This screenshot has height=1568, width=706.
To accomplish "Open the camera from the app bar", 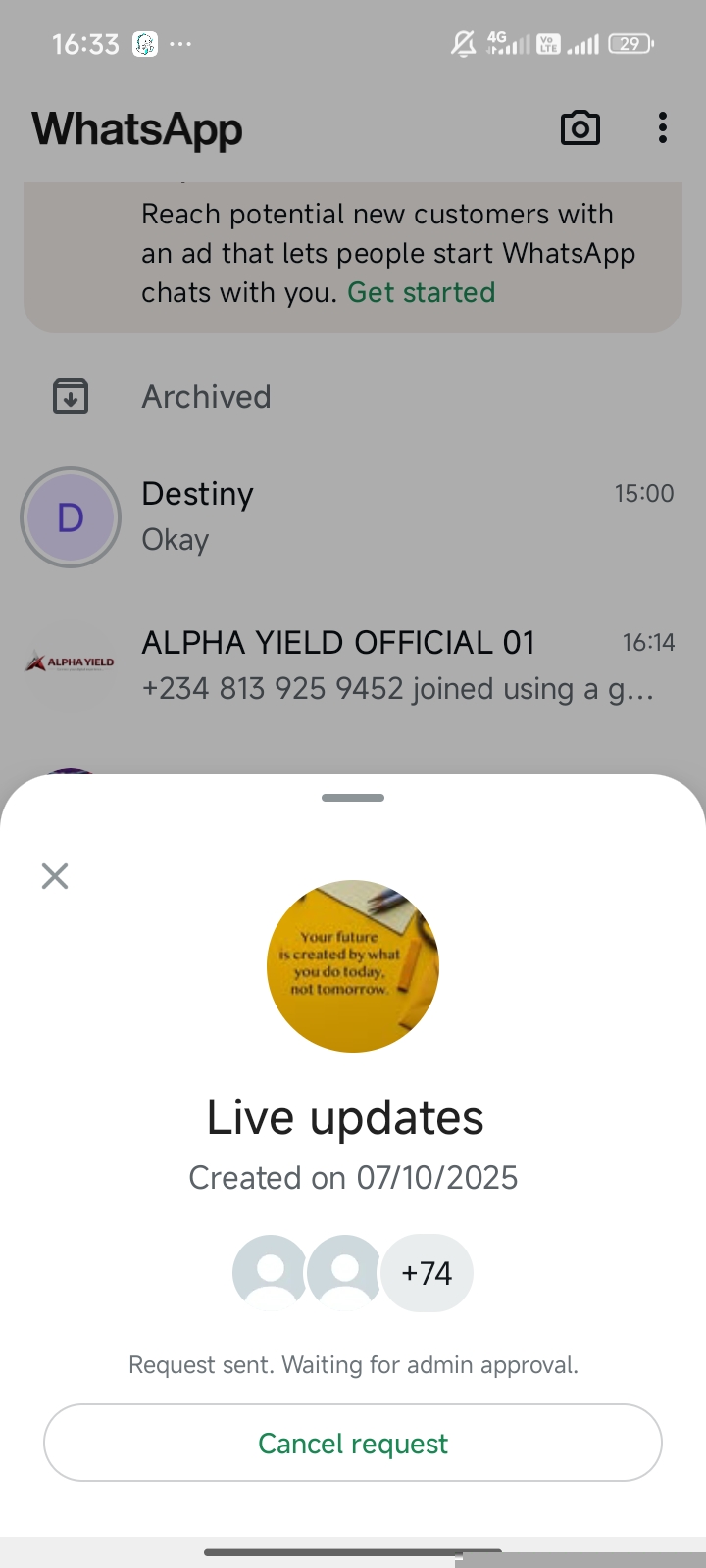I will (580, 128).
